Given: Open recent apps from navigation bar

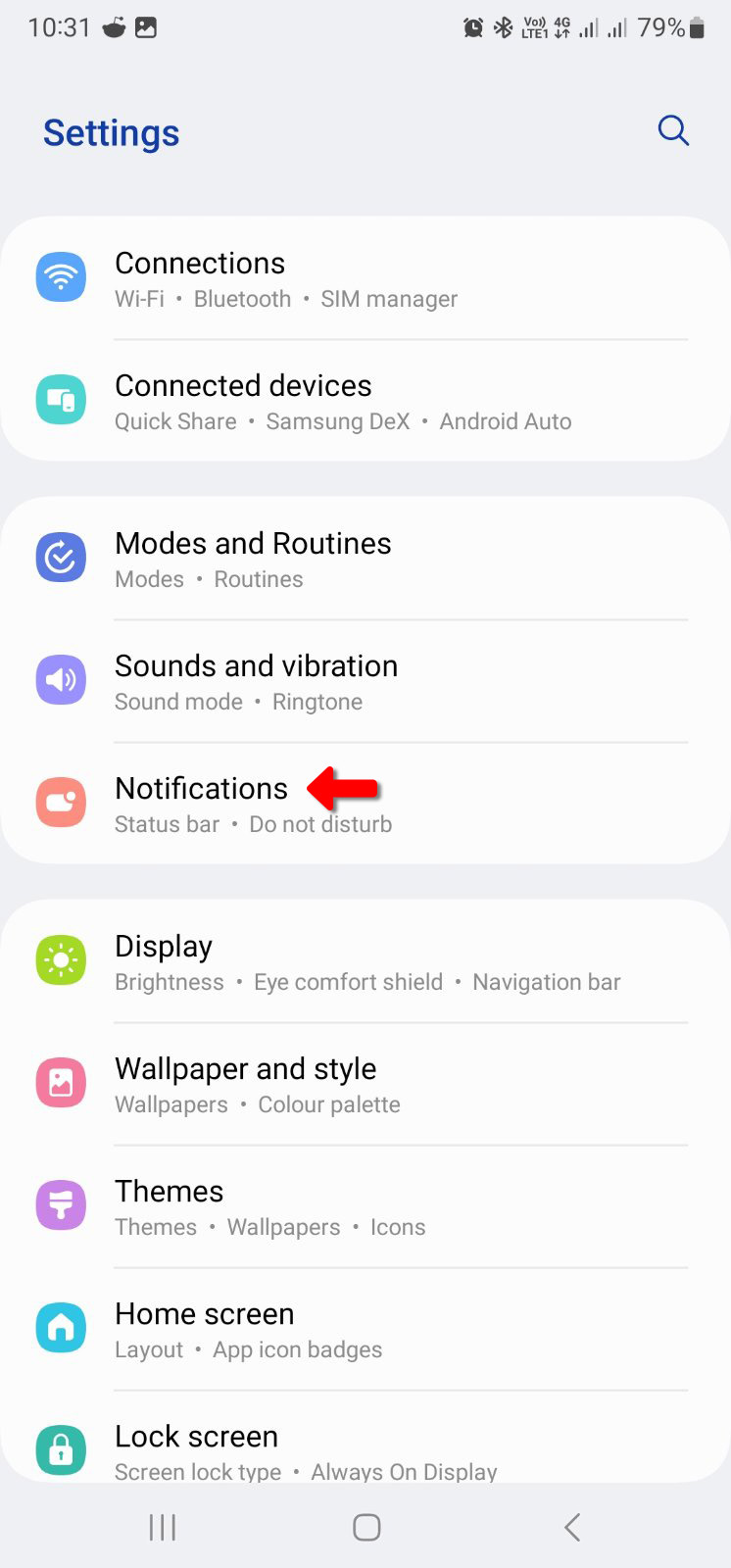Looking at the screenshot, I should tap(162, 1527).
